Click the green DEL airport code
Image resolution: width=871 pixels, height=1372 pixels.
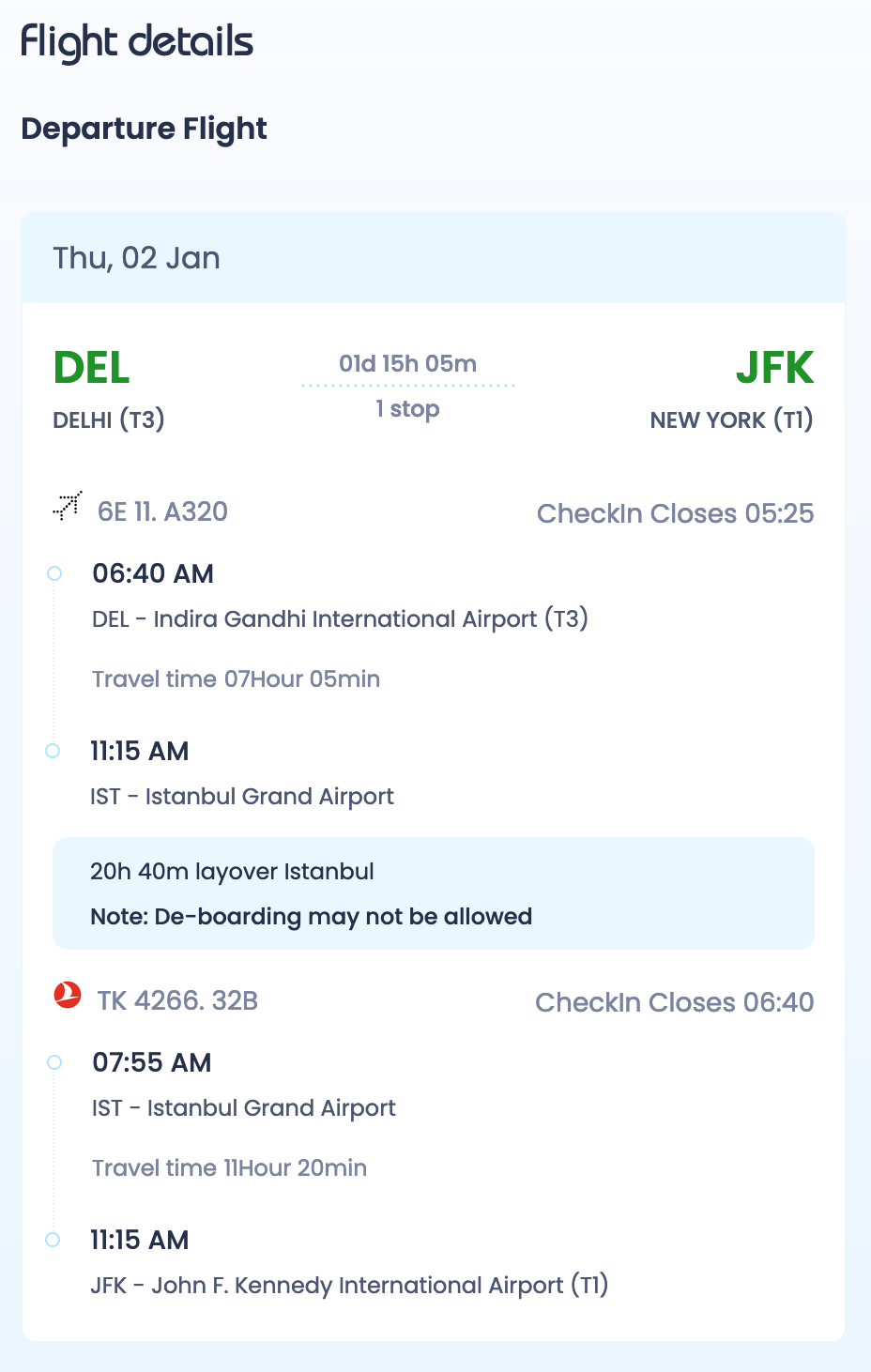(x=91, y=367)
